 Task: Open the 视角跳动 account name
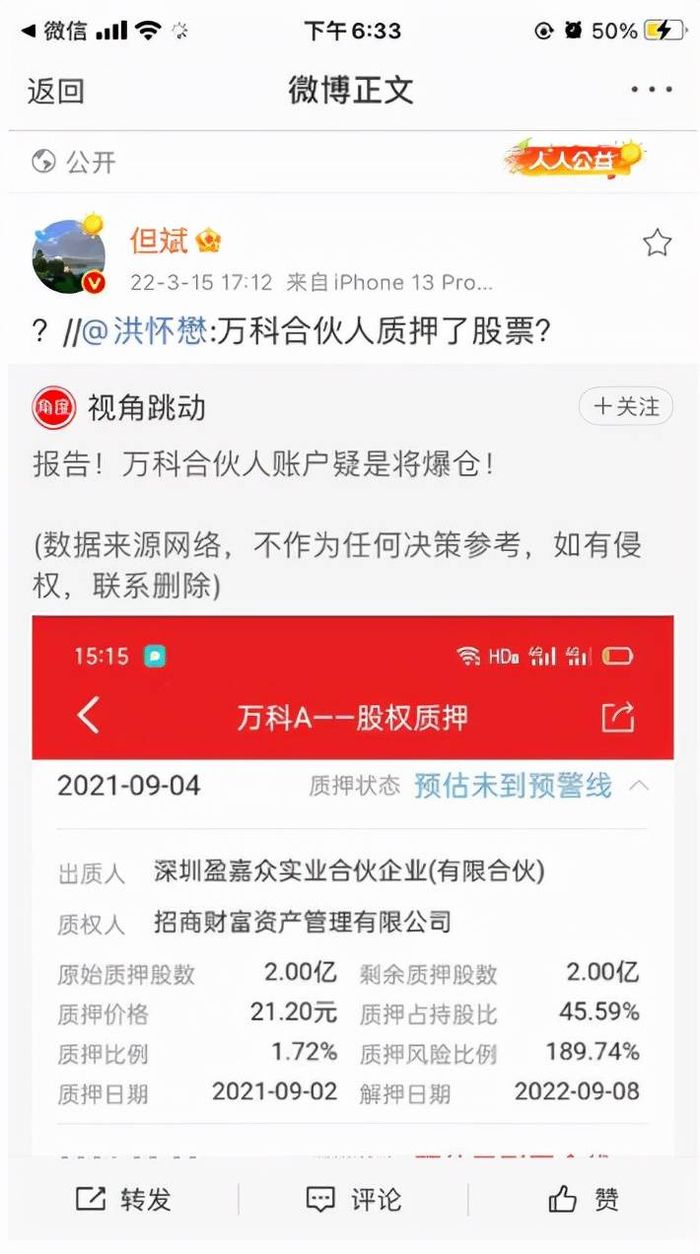pyautogui.click(x=147, y=407)
